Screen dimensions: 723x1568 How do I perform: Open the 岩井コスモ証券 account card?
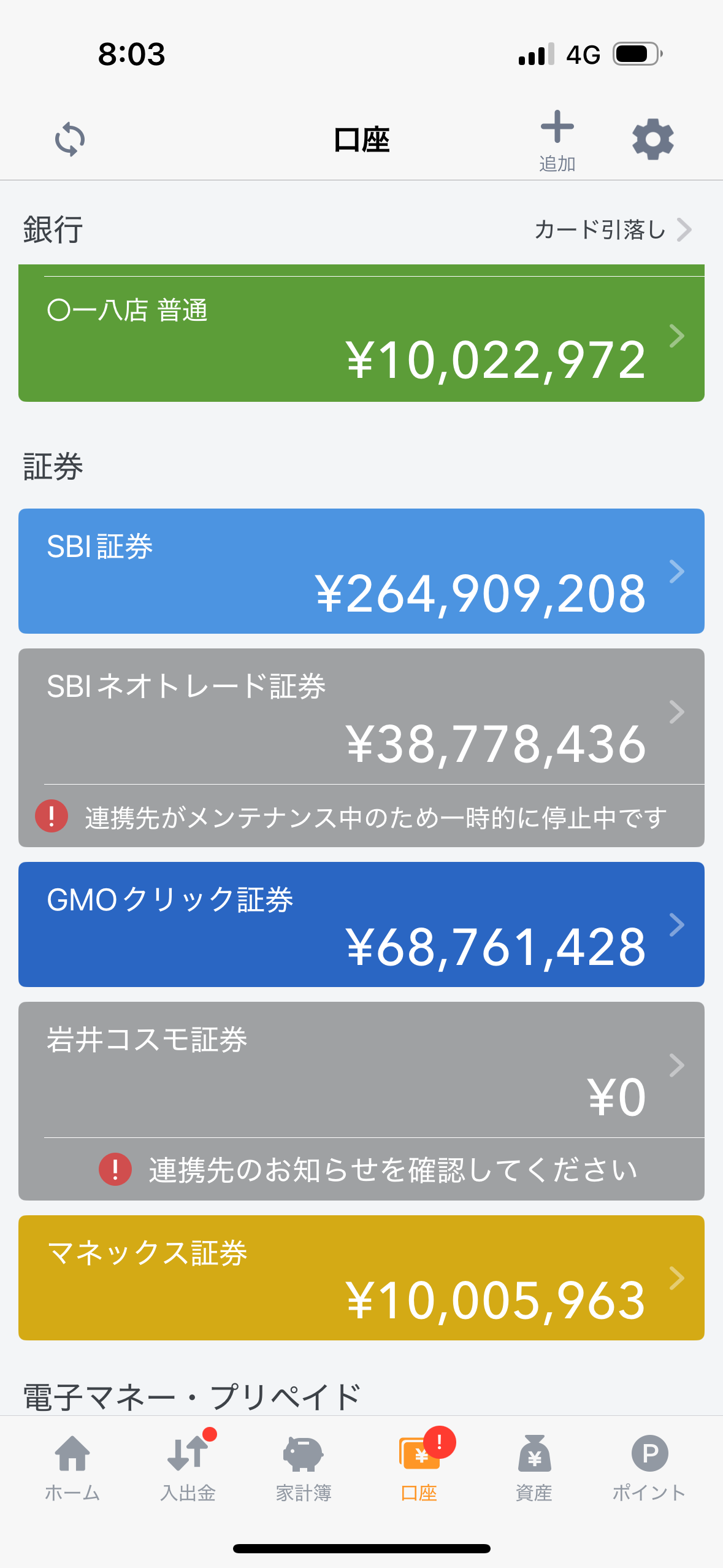point(361,1069)
